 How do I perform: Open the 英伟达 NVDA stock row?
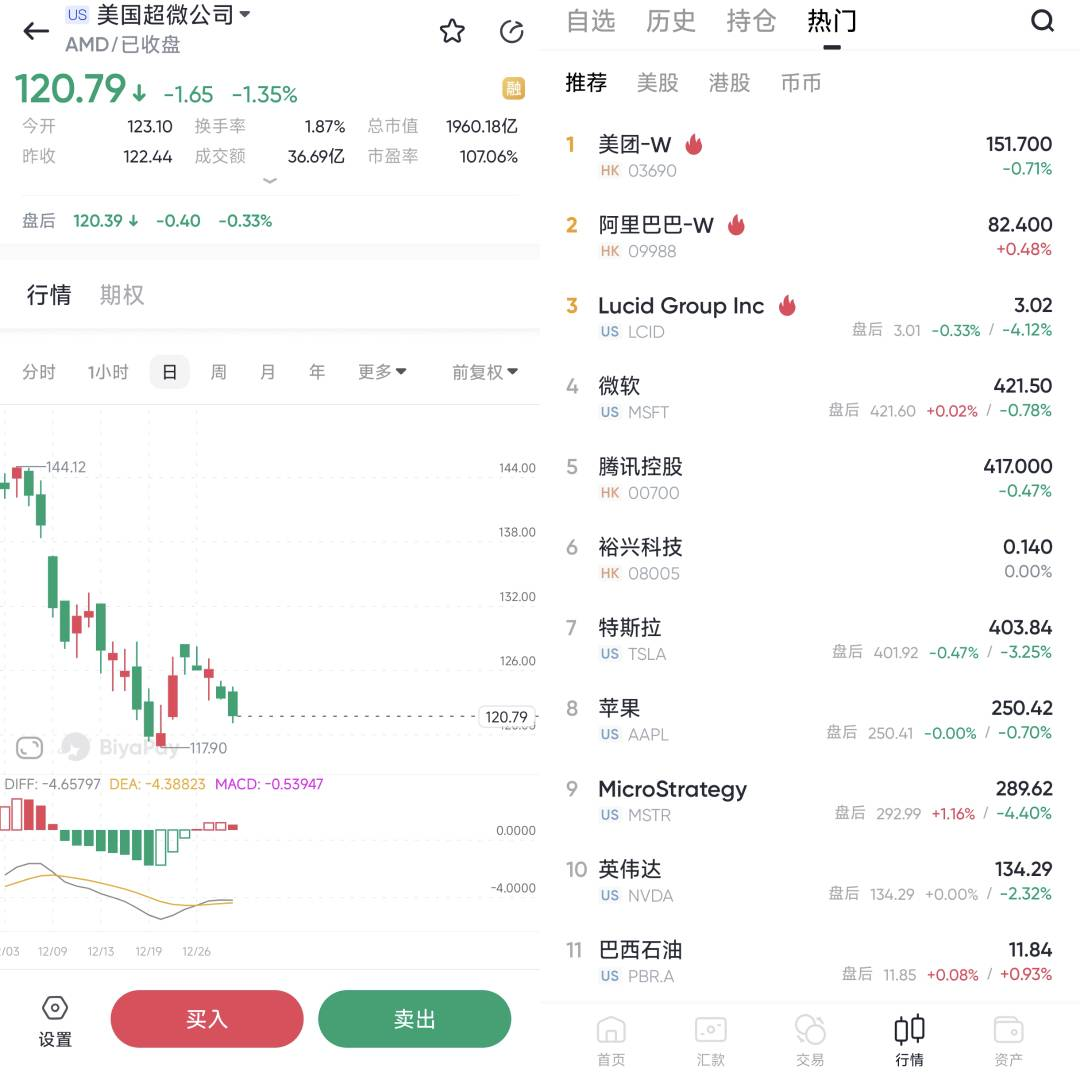(x=810, y=881)
